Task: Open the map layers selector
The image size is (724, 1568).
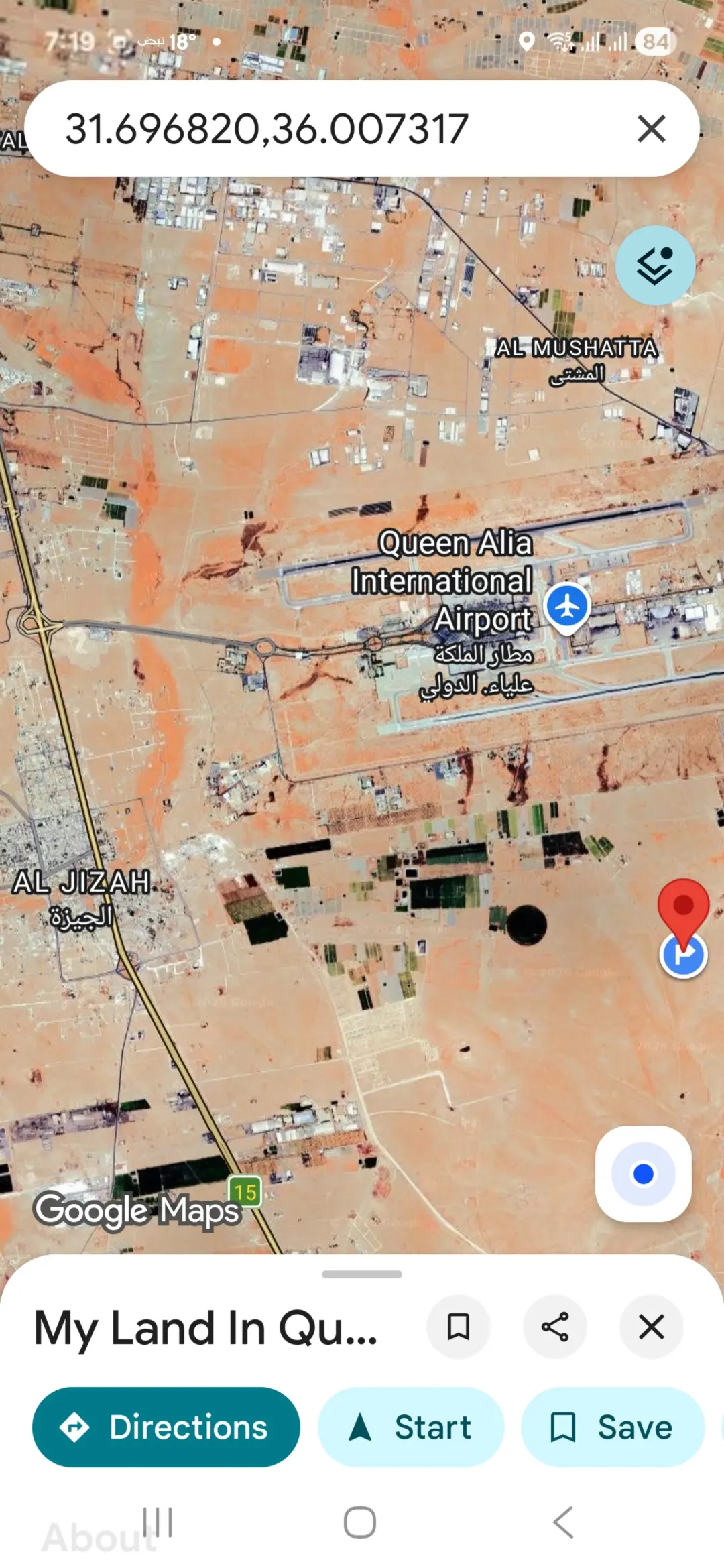Action: click(x=655, y=265)
